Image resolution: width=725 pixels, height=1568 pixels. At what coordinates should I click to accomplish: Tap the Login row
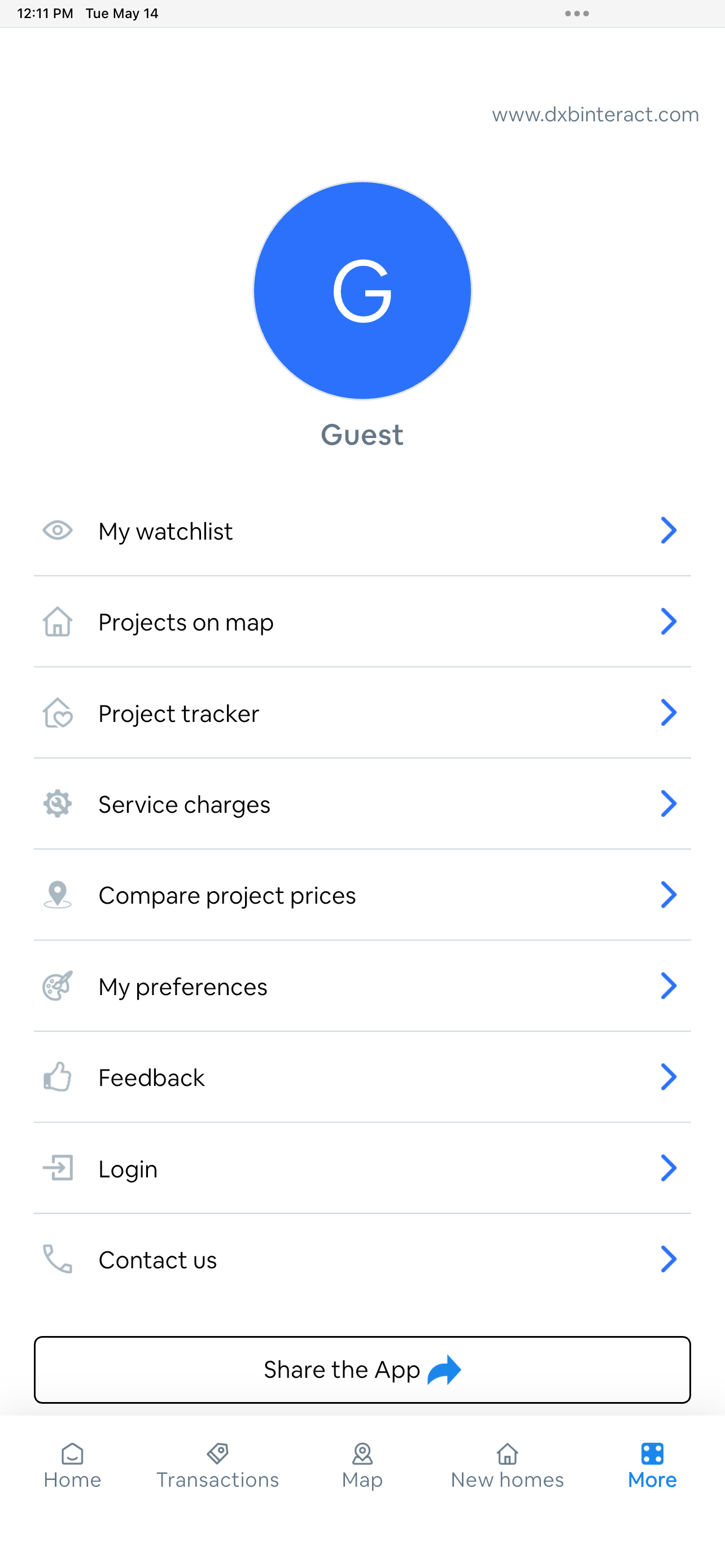tap(362, 1168)
